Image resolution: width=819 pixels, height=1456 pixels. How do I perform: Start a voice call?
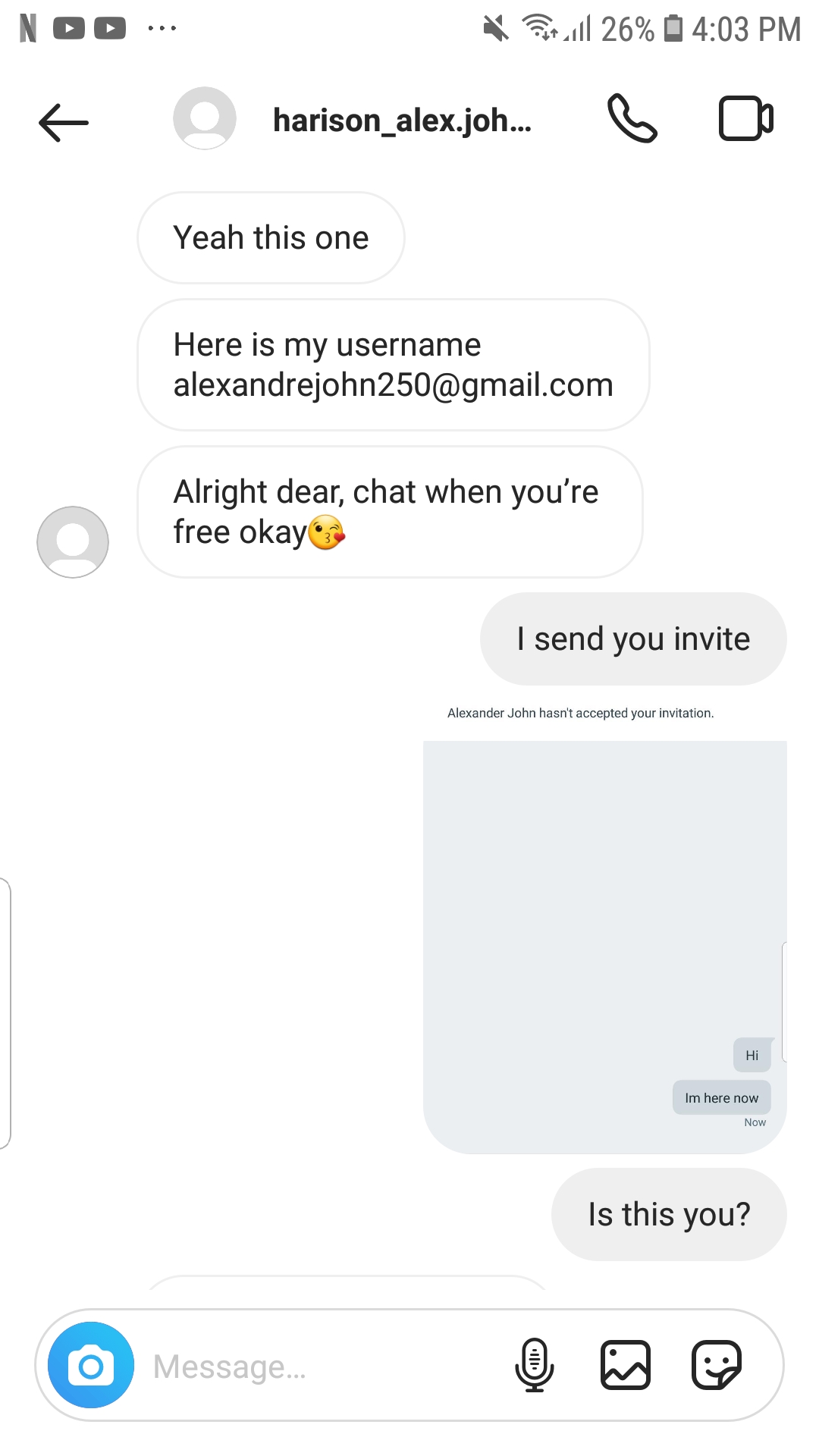(632, 118)
